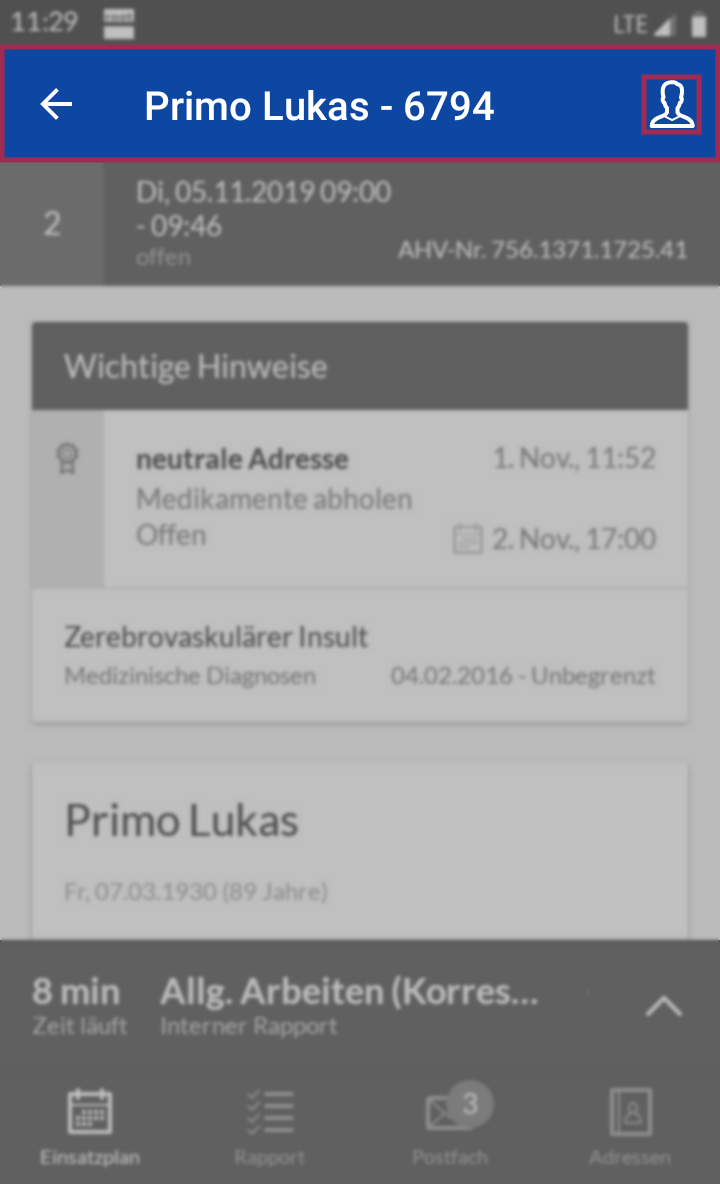Screen dimensions: 720x1184
Task: Switch to the Rapport tab
Action: (269, 1126)
